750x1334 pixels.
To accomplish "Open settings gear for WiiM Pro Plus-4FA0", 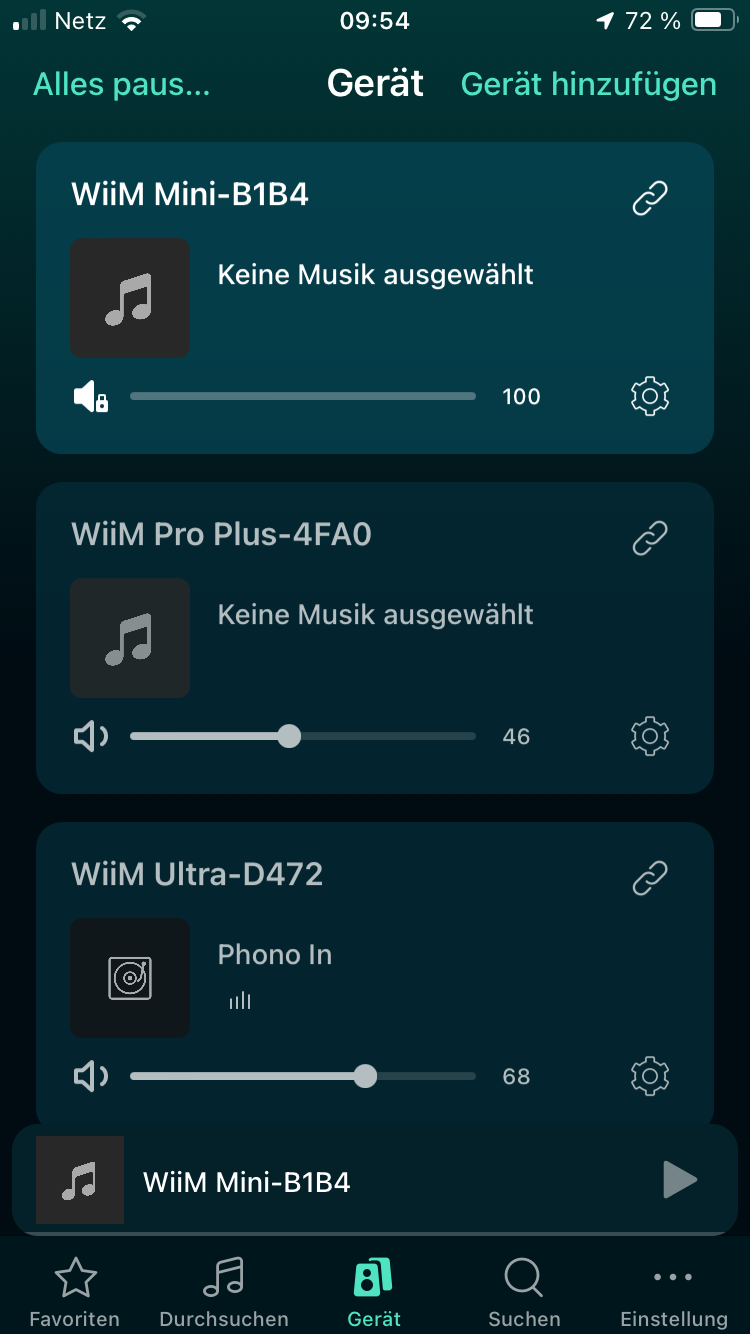I will pyautogui.click(x=650, y=737).
